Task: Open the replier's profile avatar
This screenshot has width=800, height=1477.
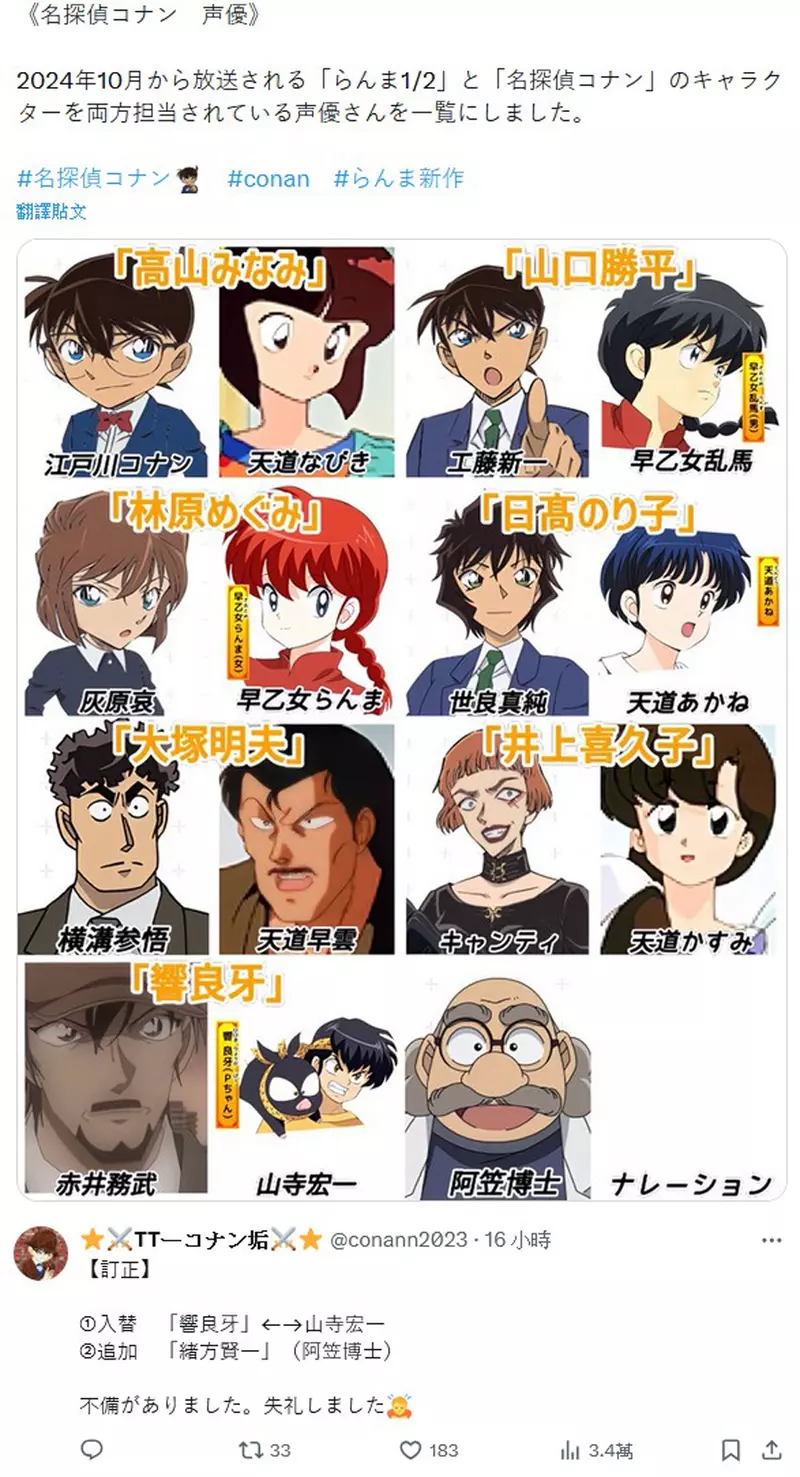Action: (x=41, y=1252)
